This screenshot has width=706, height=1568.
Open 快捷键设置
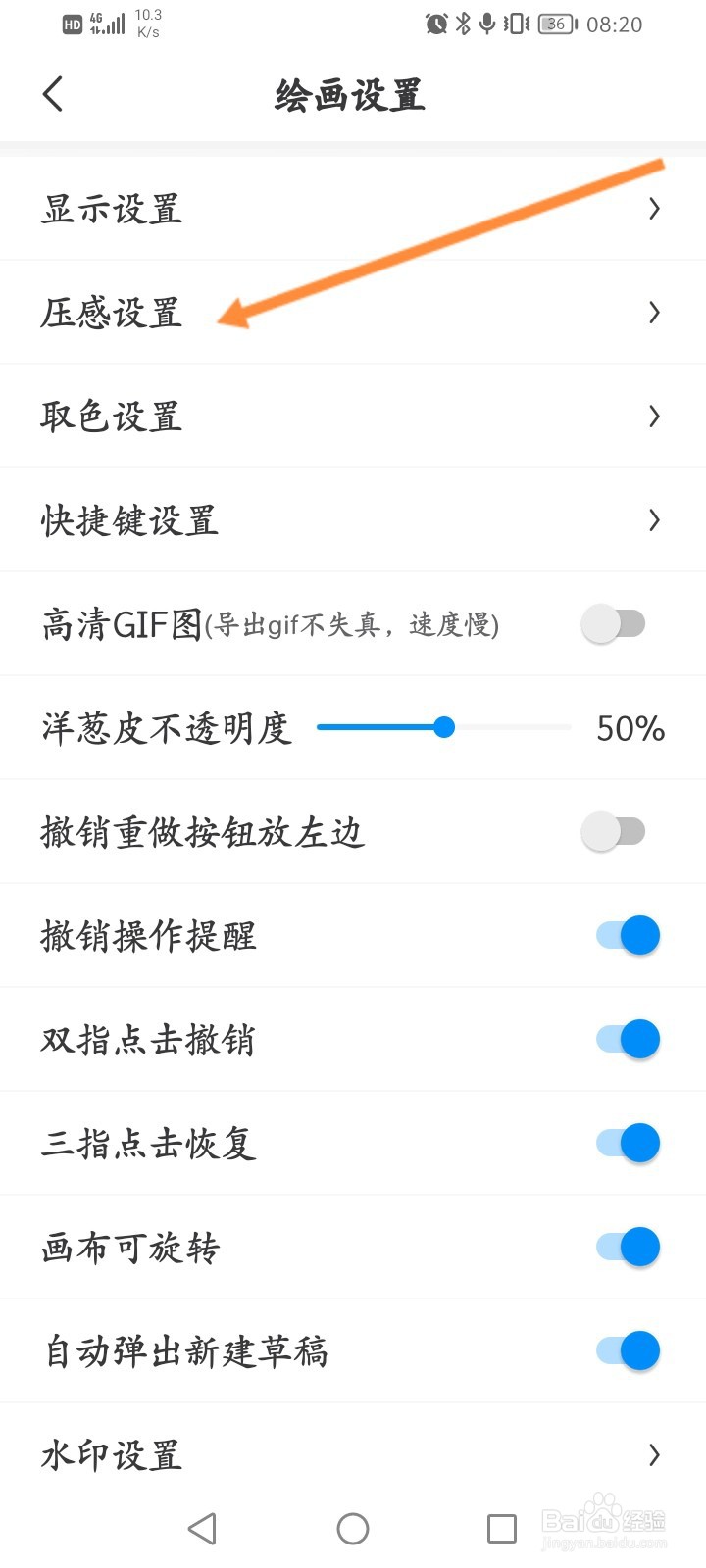click(x=353, y=520)
